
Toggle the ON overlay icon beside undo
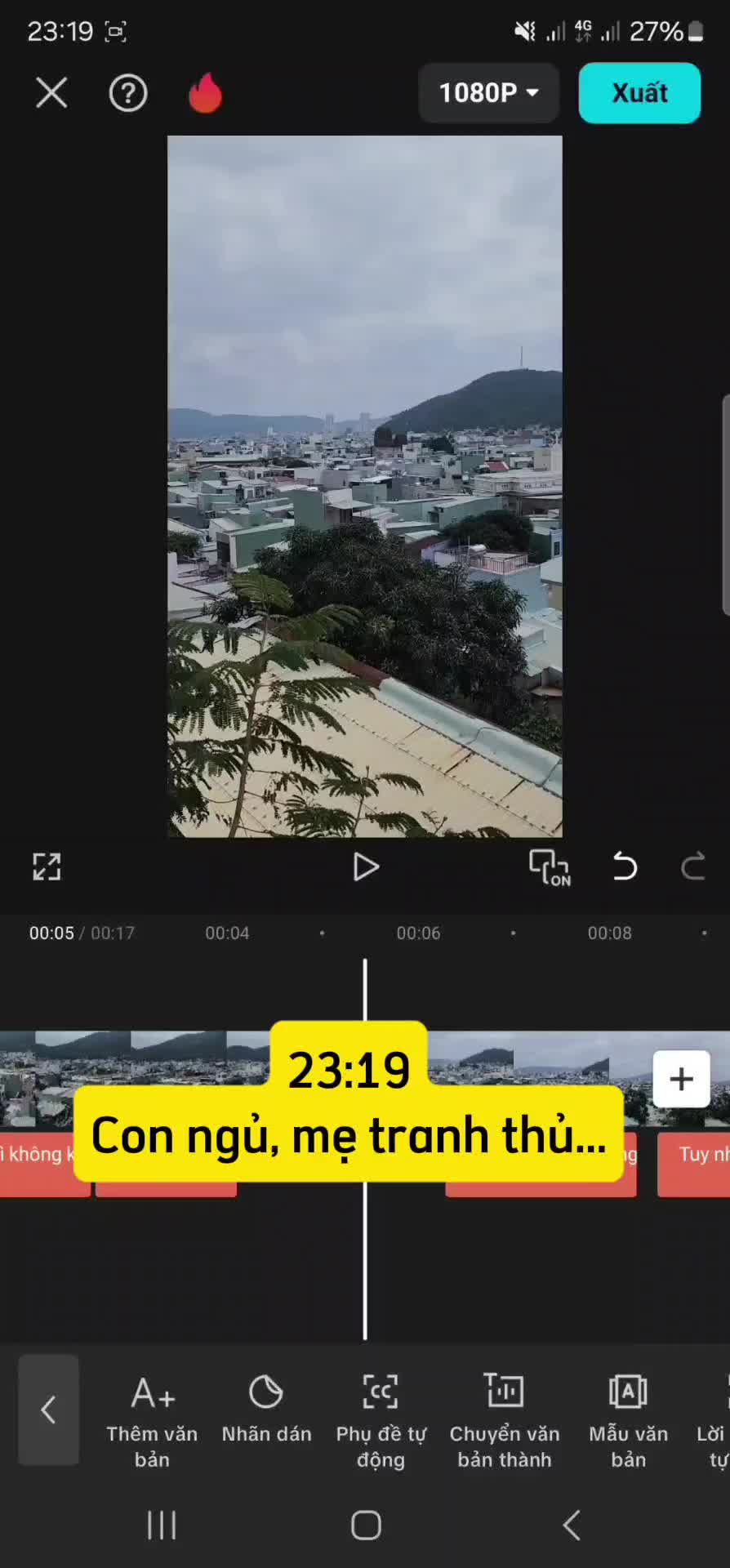(x=550, y=866)
